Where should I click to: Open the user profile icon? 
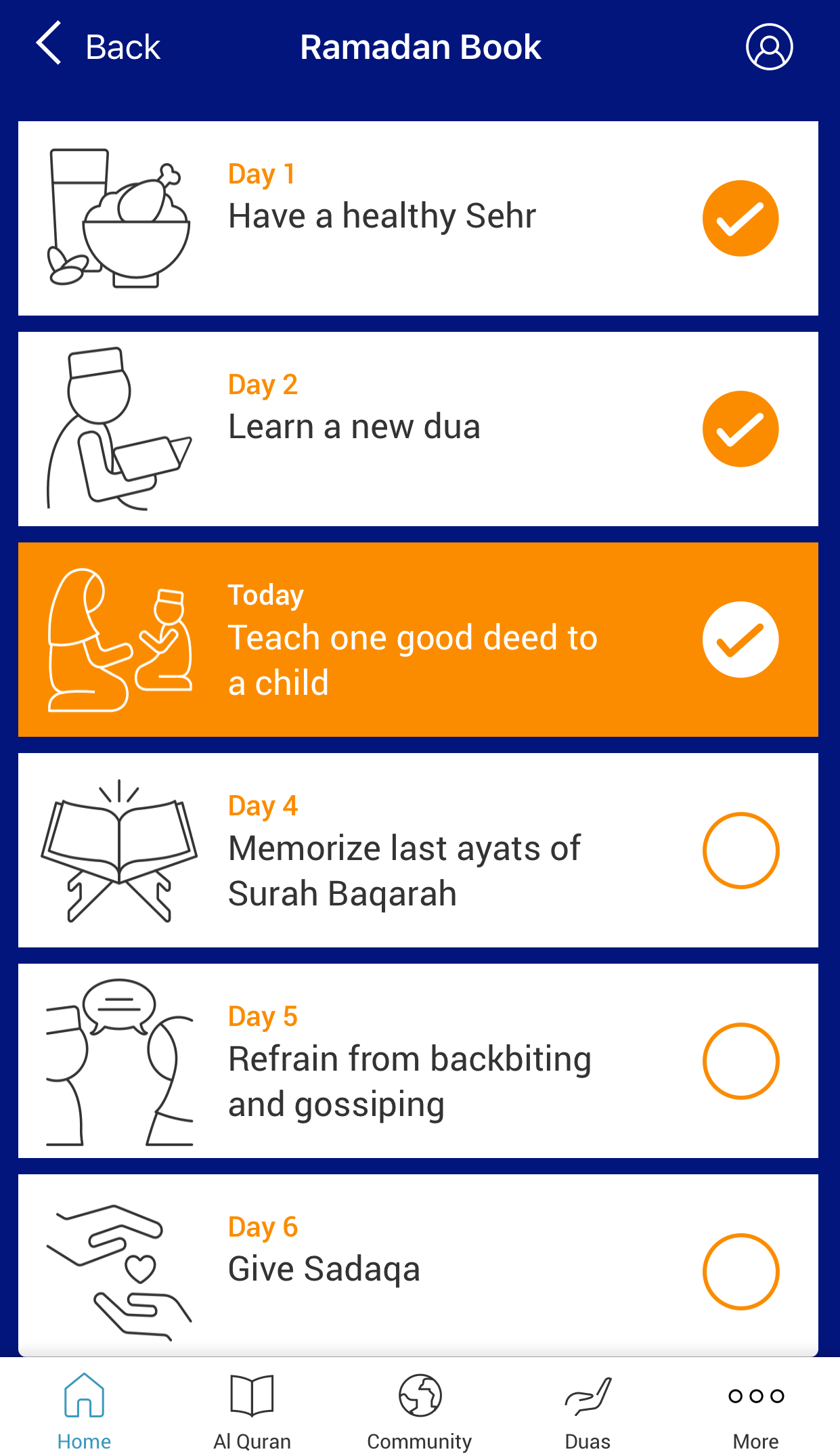769,47
